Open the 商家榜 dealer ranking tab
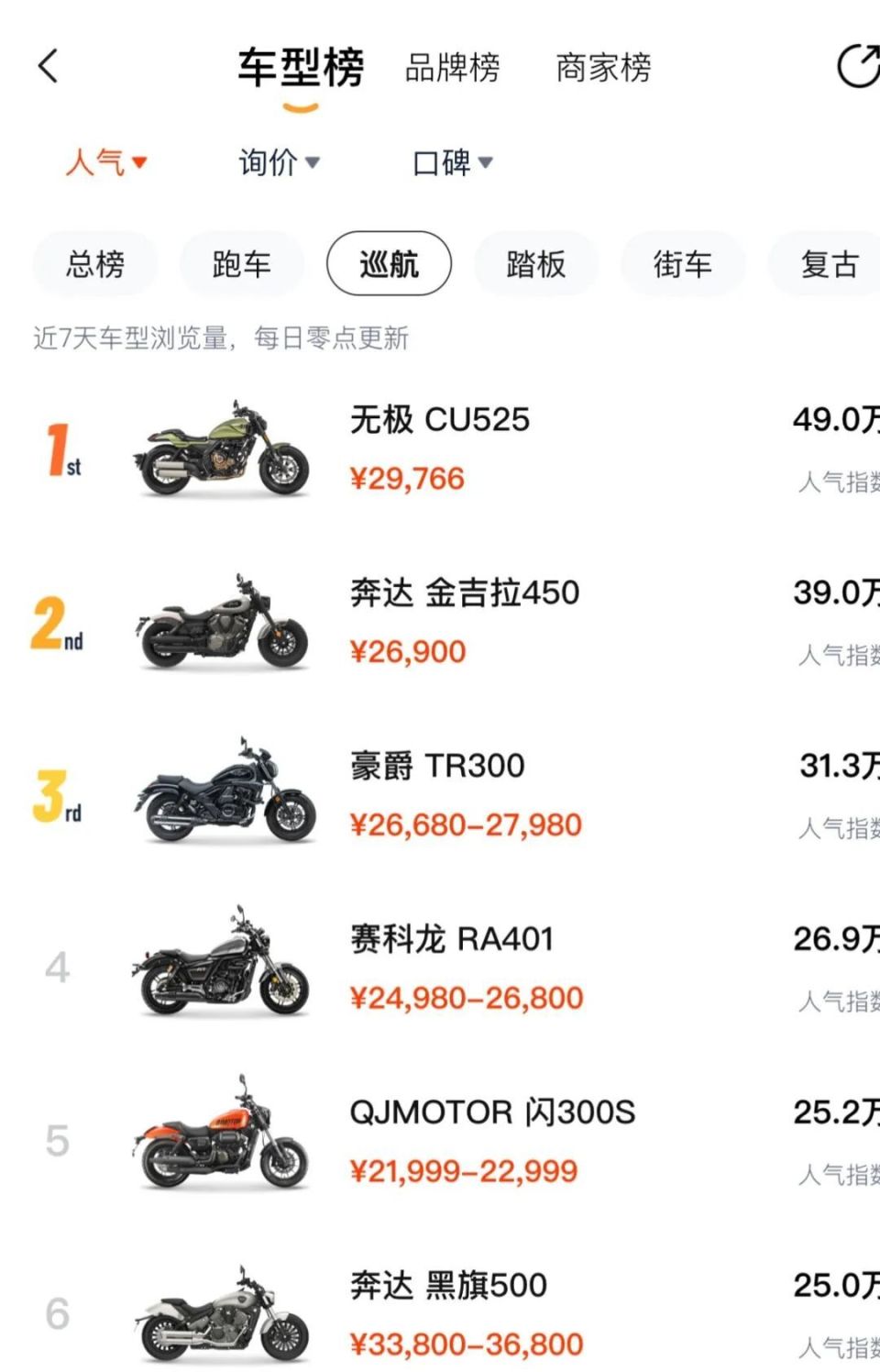Screen dimensions: 880x1372 click(x=601, y=69)
